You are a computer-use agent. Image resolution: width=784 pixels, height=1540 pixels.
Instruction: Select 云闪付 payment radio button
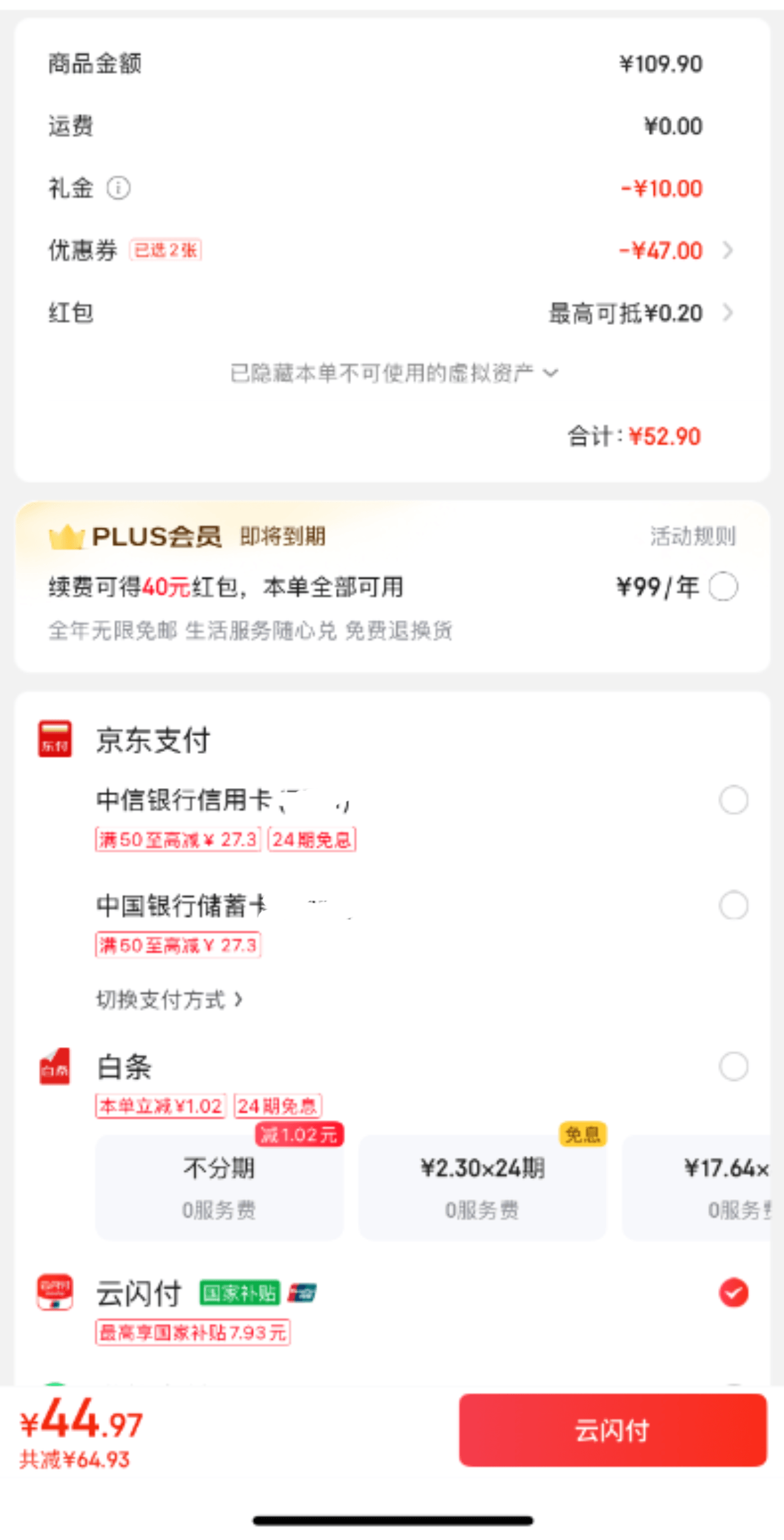pos(733,1292)
